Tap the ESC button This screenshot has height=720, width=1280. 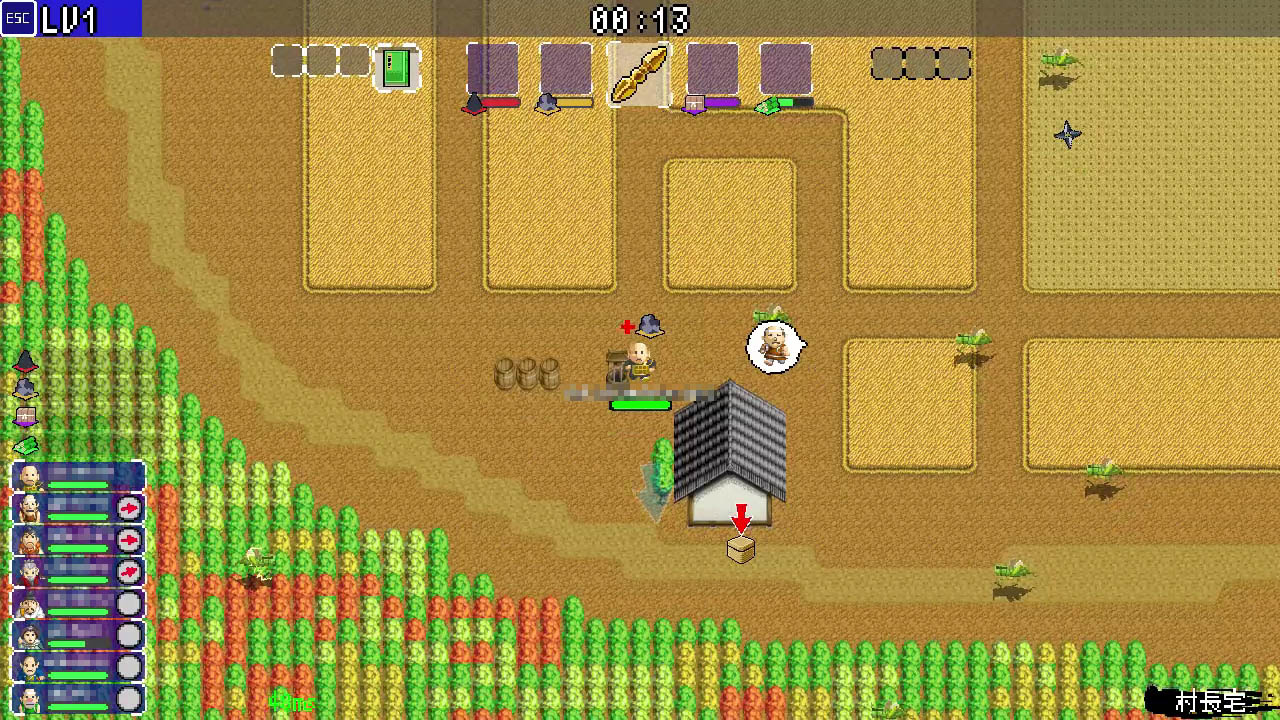[18, 18]
